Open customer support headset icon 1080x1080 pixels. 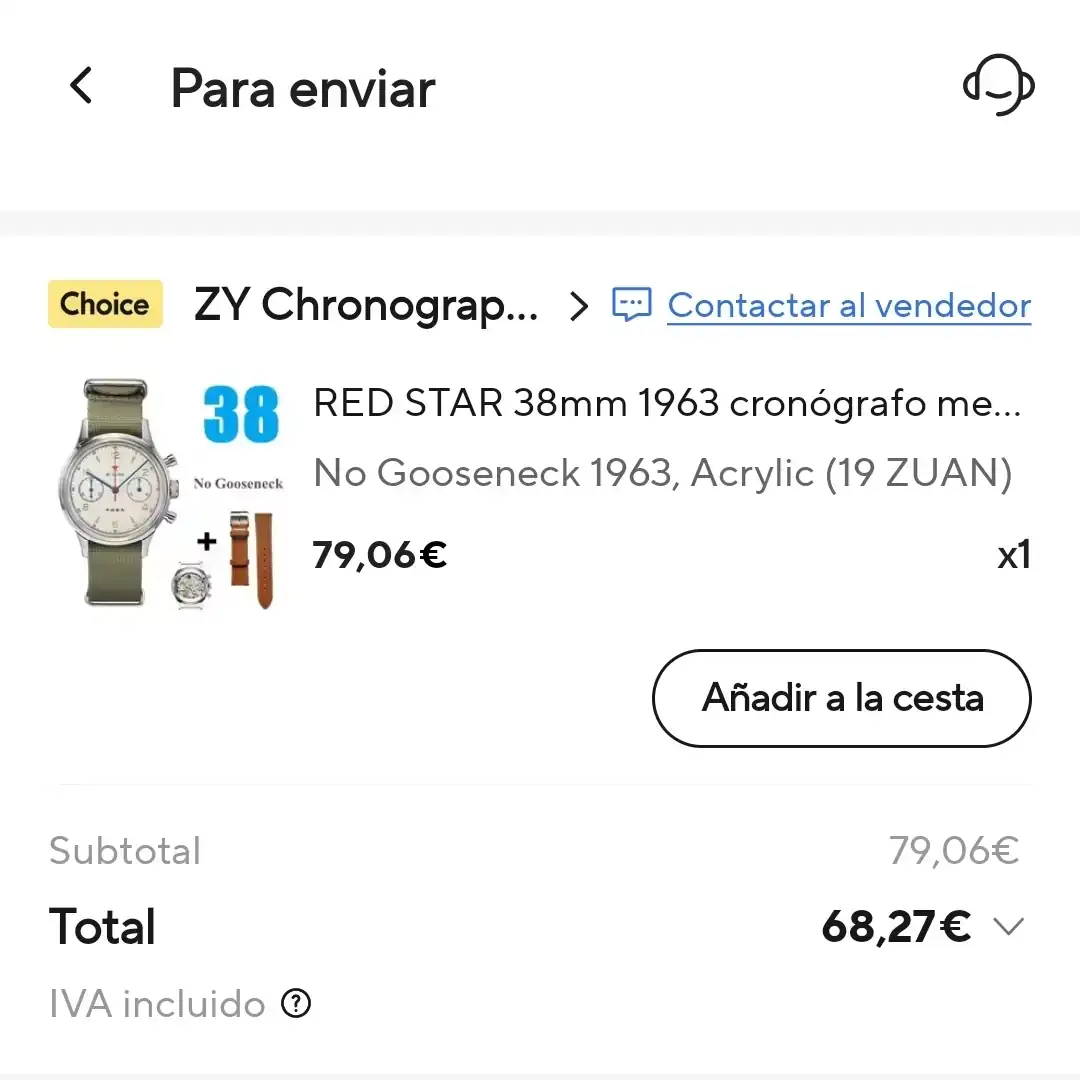998,86
